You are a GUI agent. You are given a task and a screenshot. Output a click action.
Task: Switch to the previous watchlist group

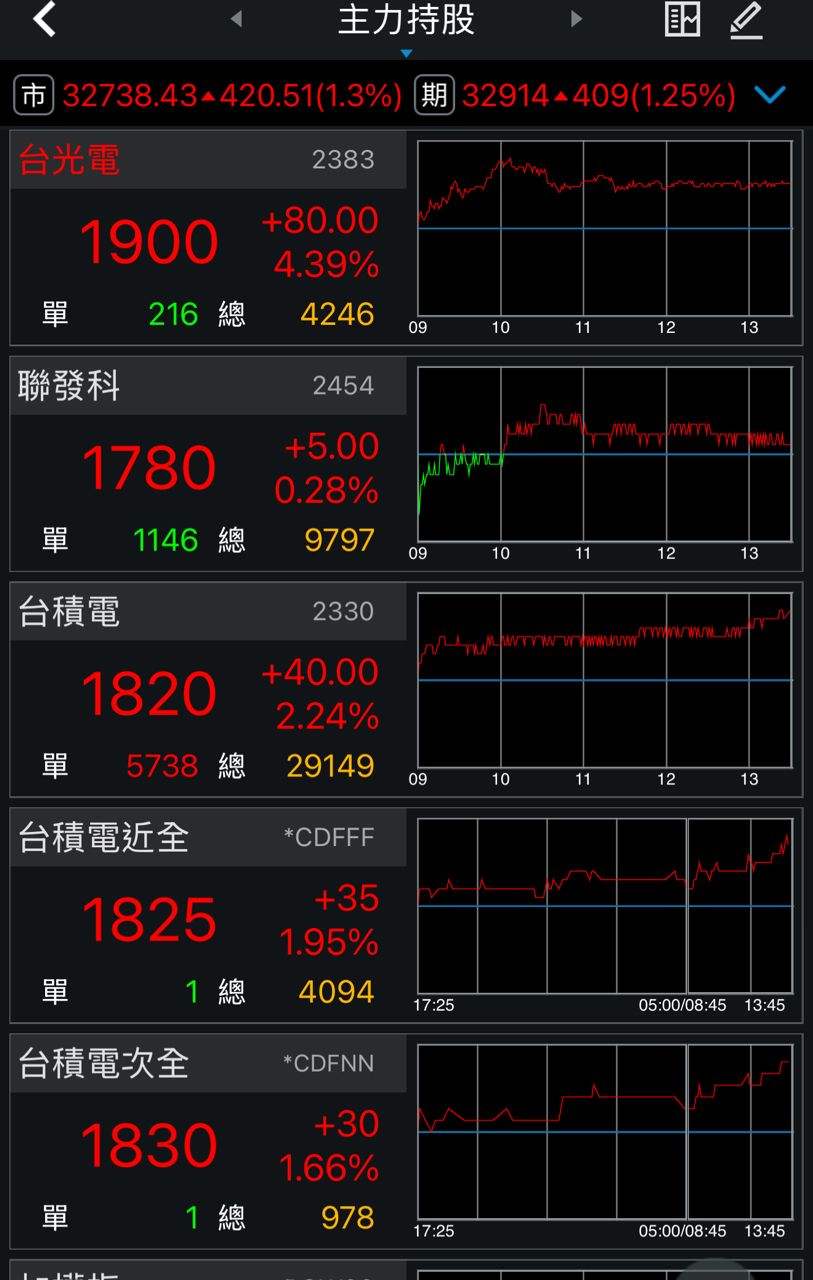[236, 19]
